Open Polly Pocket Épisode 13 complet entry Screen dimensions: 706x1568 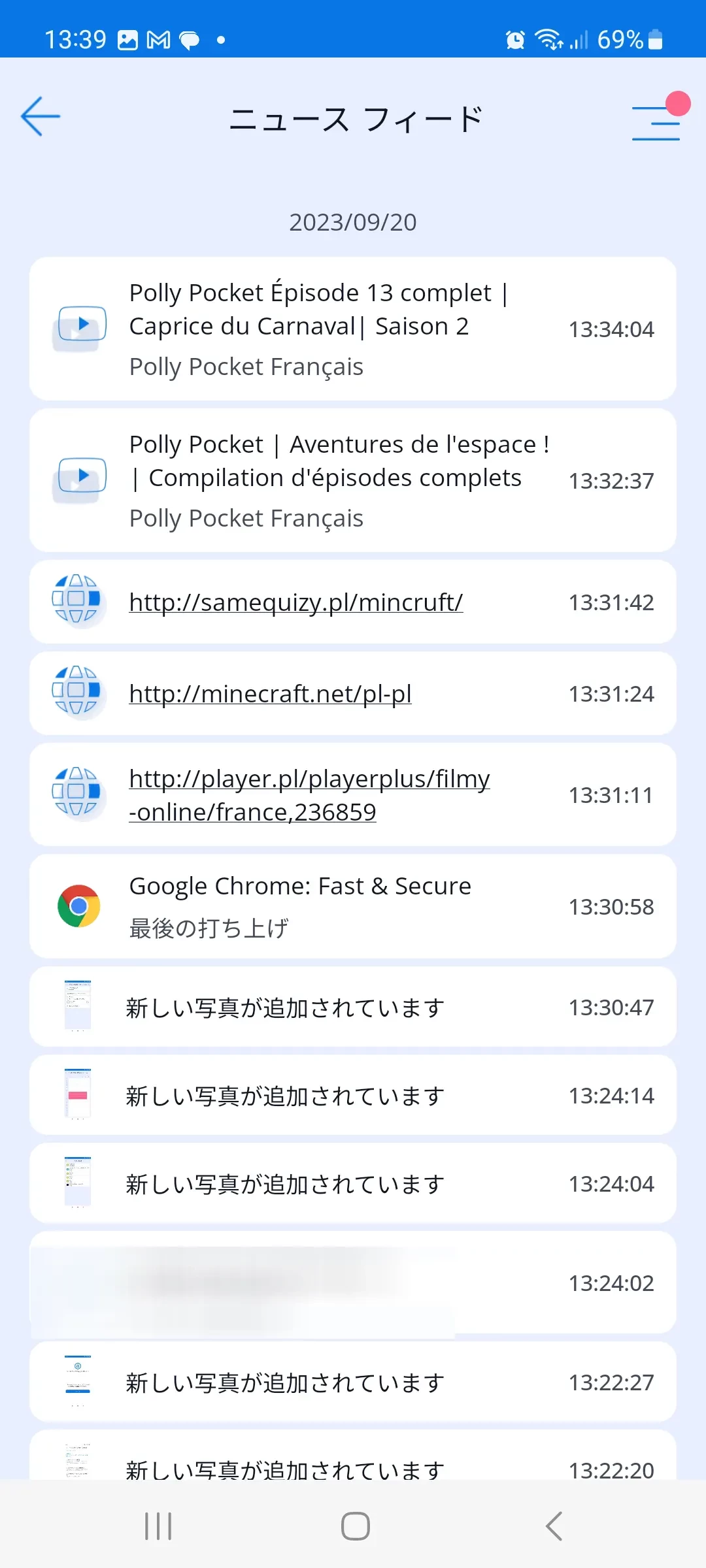pyautogui.click(x=353, y=328)
